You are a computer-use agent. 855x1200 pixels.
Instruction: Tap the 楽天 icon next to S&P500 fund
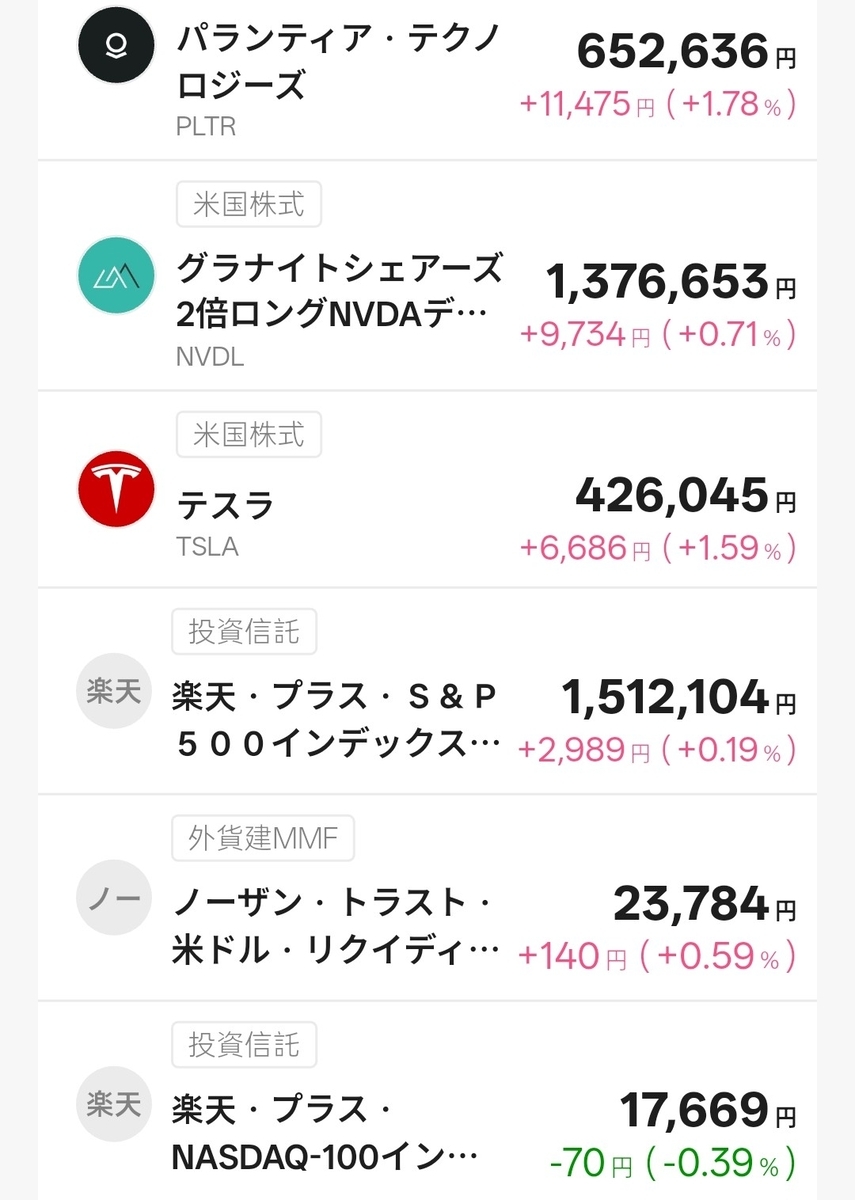click(x=113, y=691)
